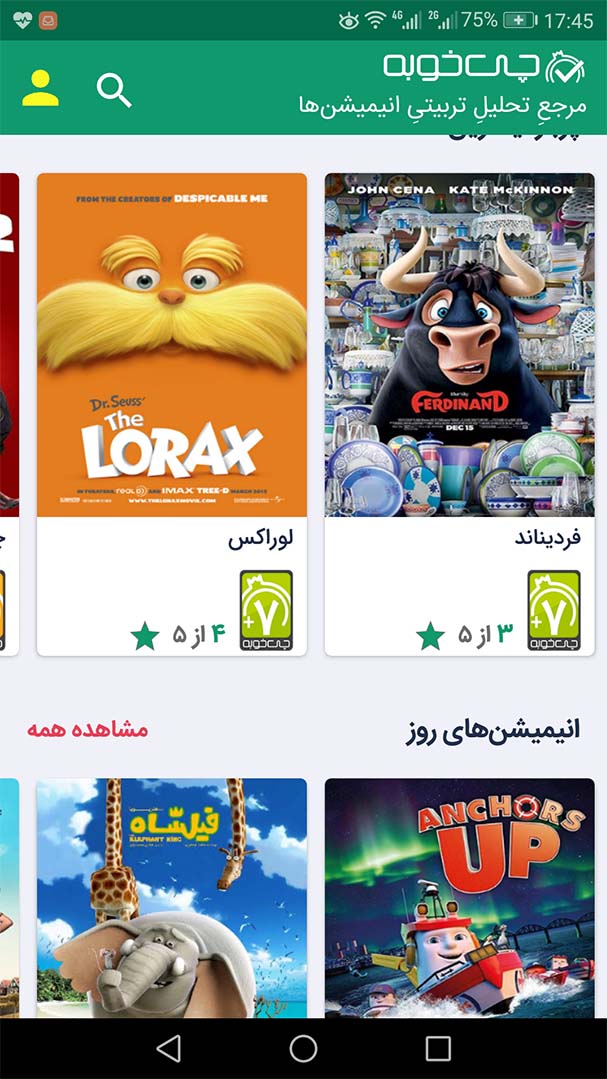Open the Anchors Up animation card
Image resolution: width=607 pixels, height=1079 pixels.
pyautogui.click(x=459, y=897)
